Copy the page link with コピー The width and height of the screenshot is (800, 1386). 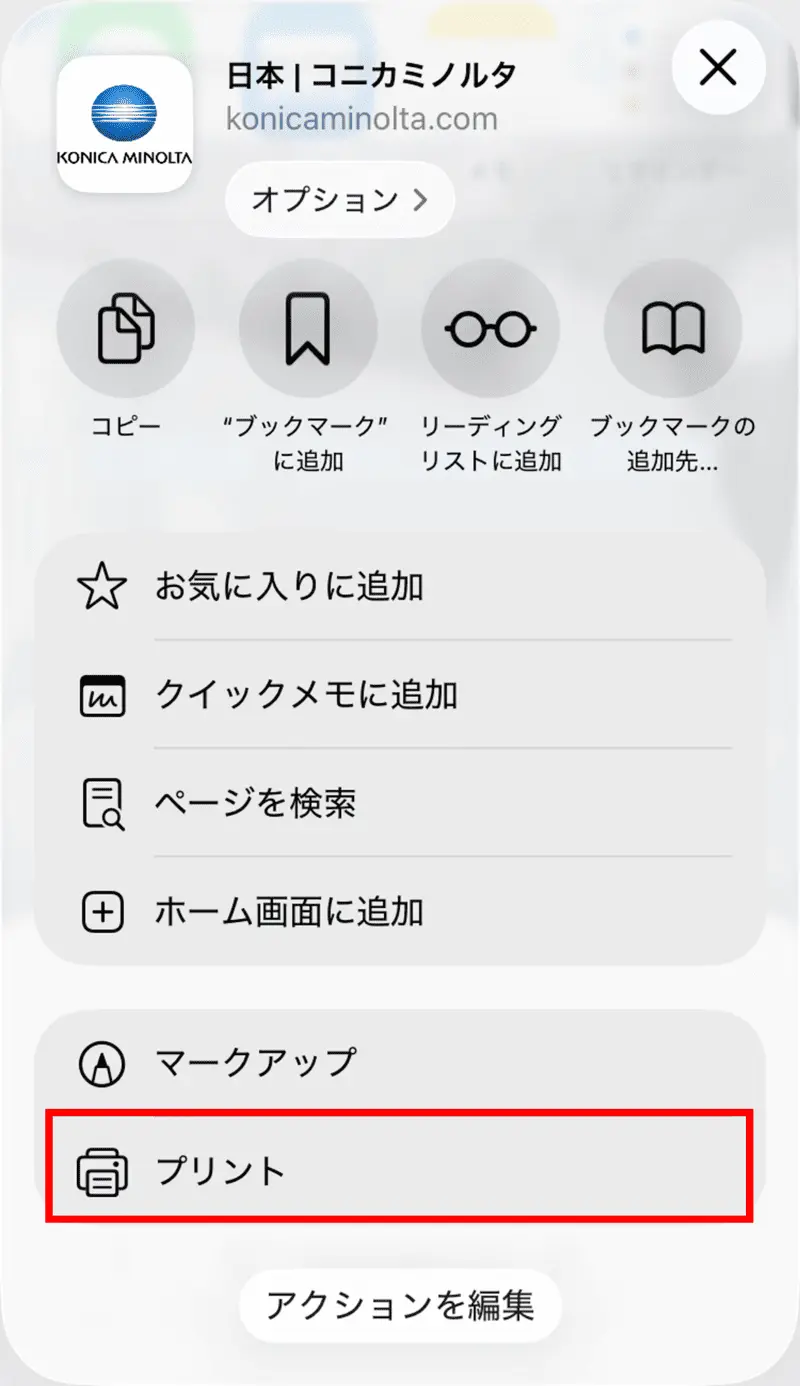click(126, 328)
